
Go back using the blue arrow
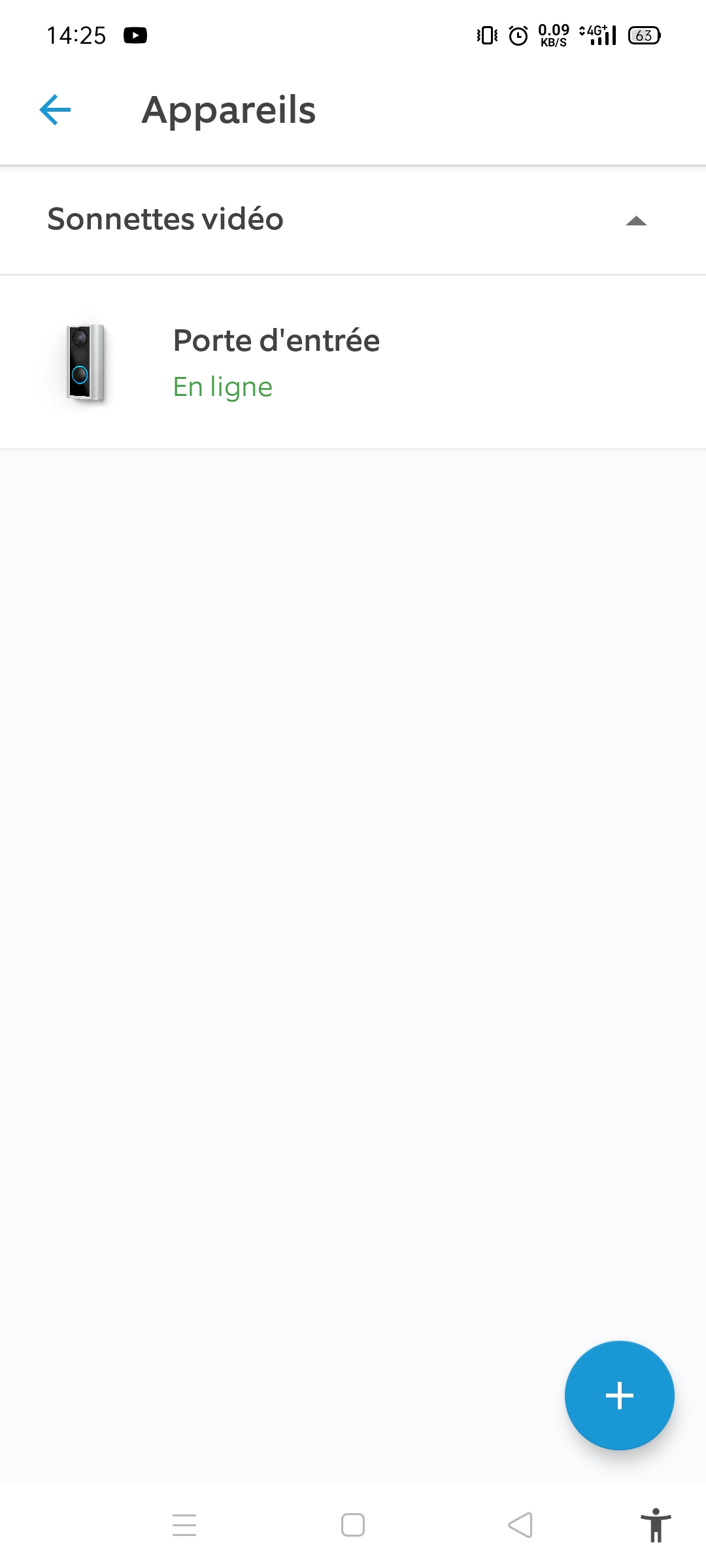coord(55,110)
